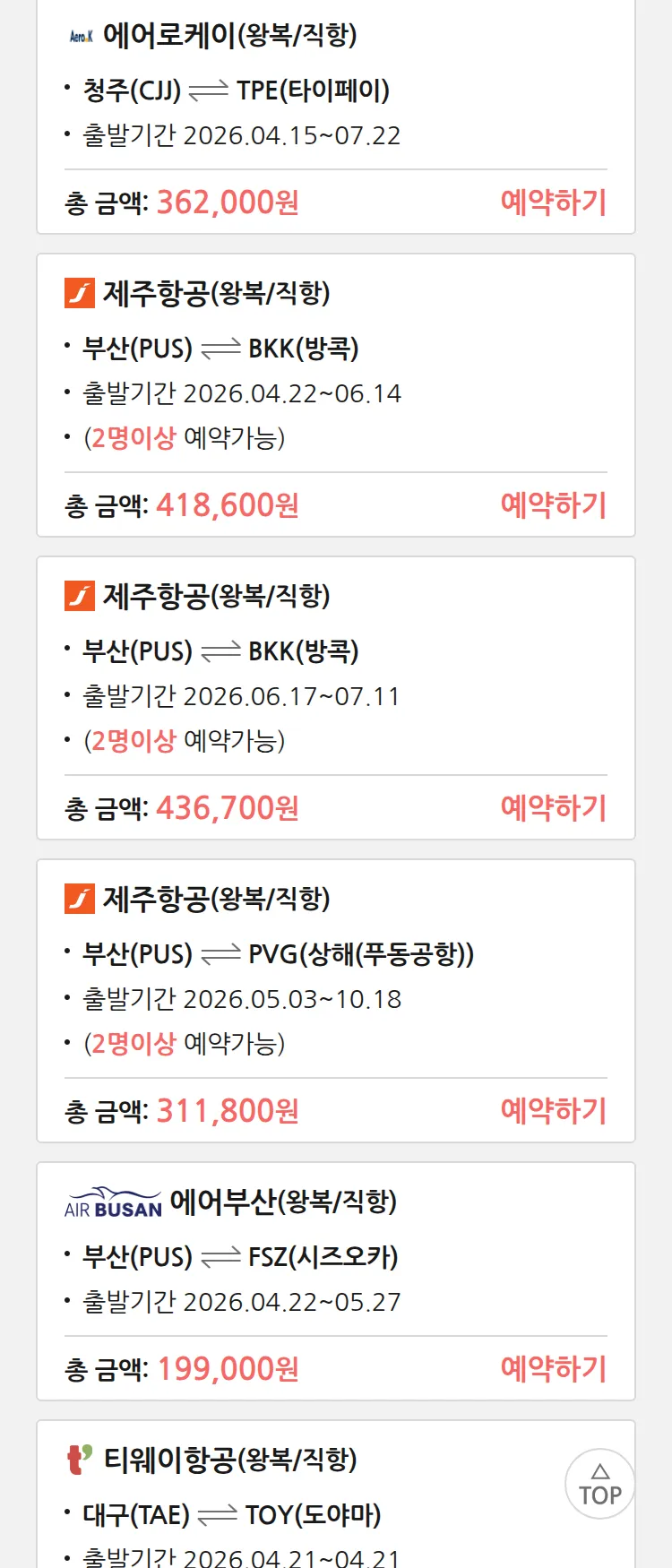This screenshot has width=672, height=1568.
Task: Tap 예약하기 for the 362,000원 Aero K flight
Action: point(553,202)
